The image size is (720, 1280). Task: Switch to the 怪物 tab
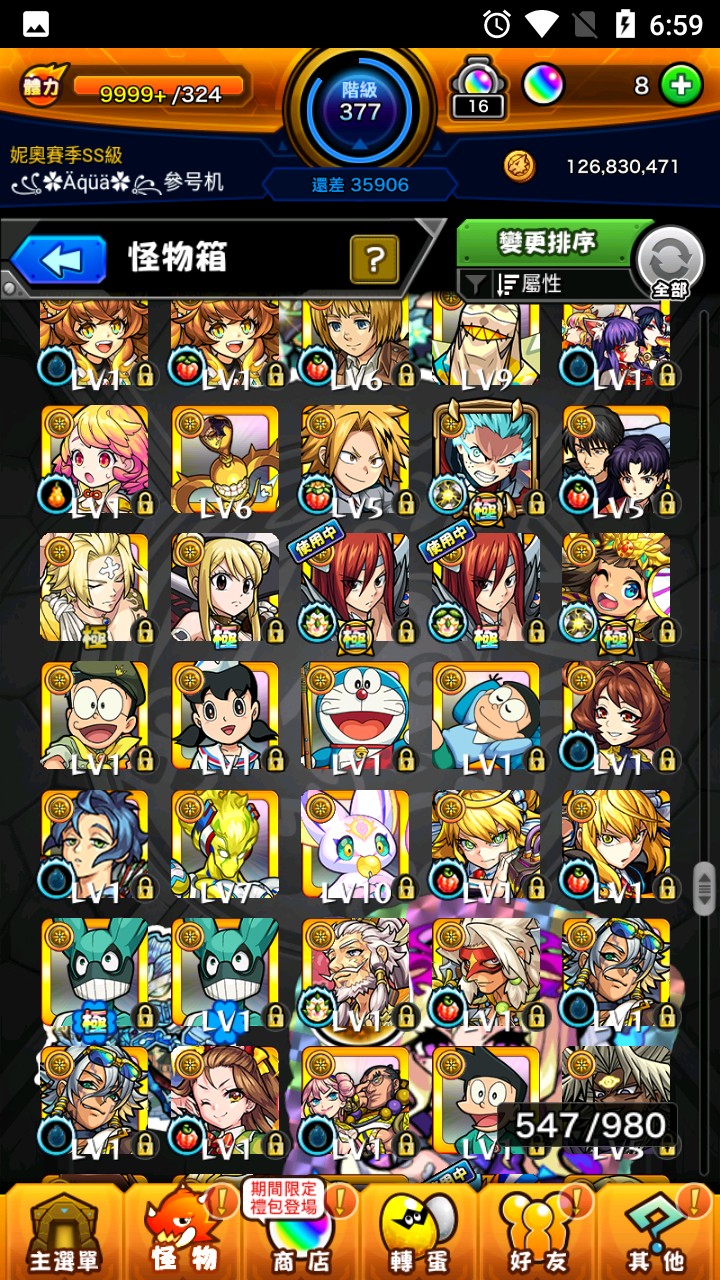click(183, 1232)
